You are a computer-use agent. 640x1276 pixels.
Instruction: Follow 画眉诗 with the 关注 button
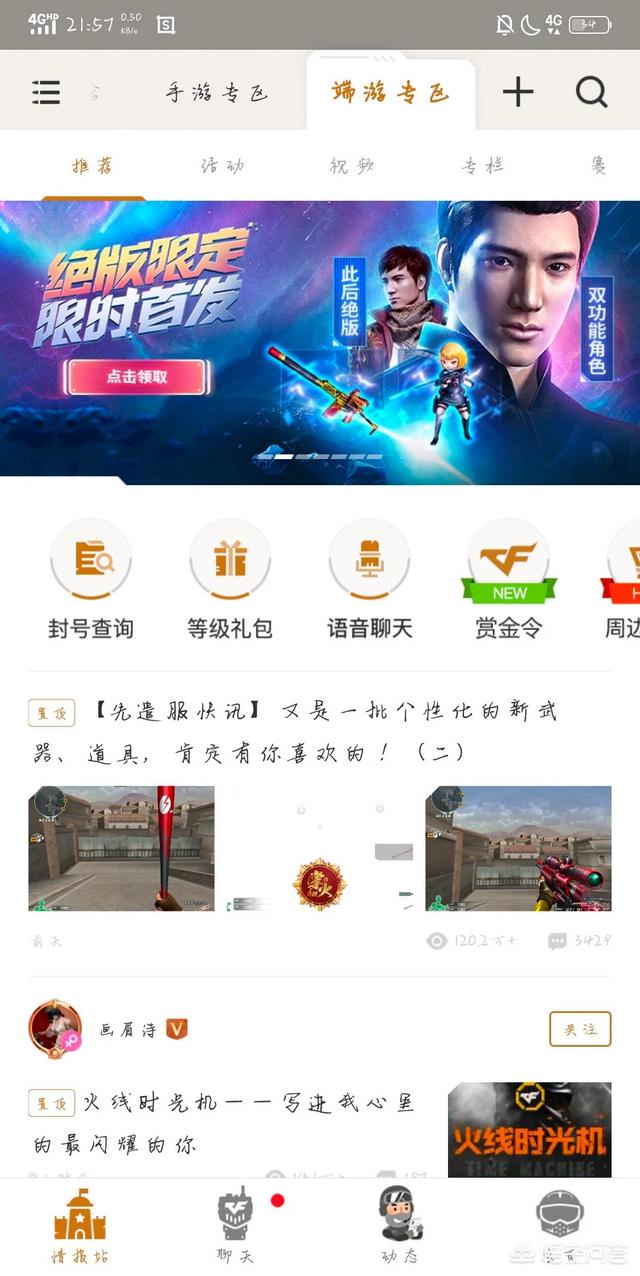580,1028
